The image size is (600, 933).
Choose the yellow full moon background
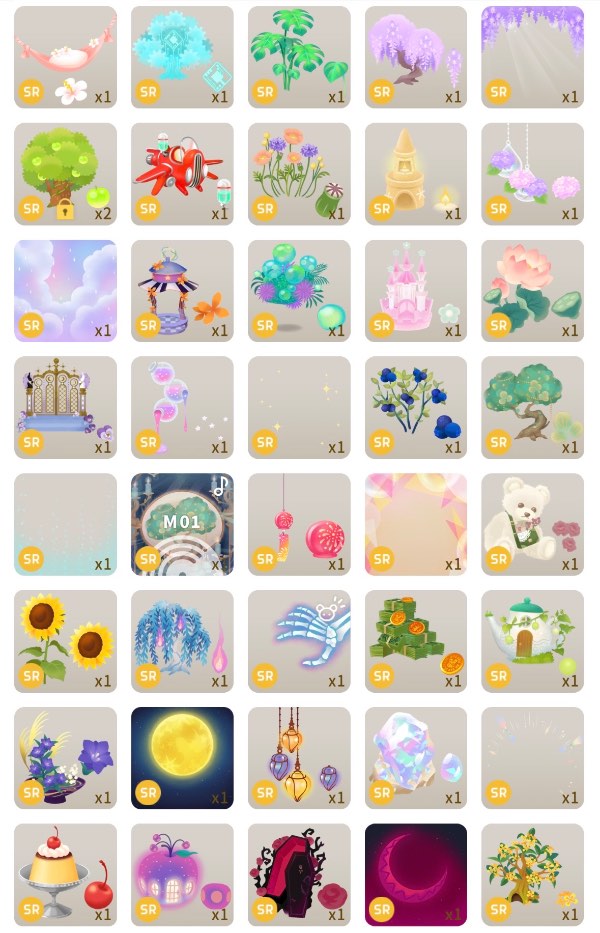click(182, 758)
